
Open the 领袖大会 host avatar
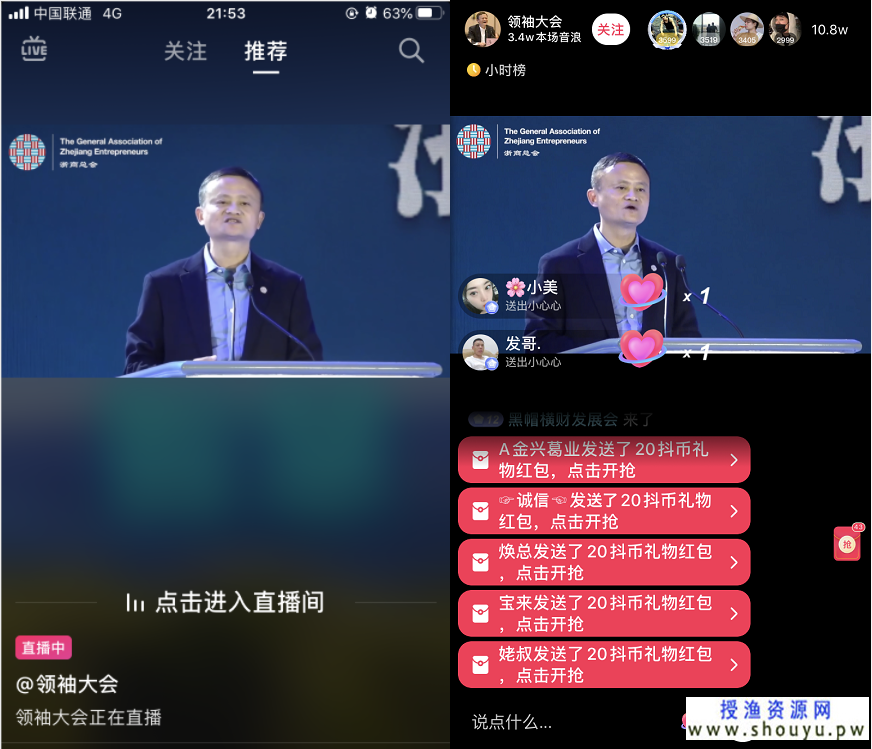tap(482, 29)
